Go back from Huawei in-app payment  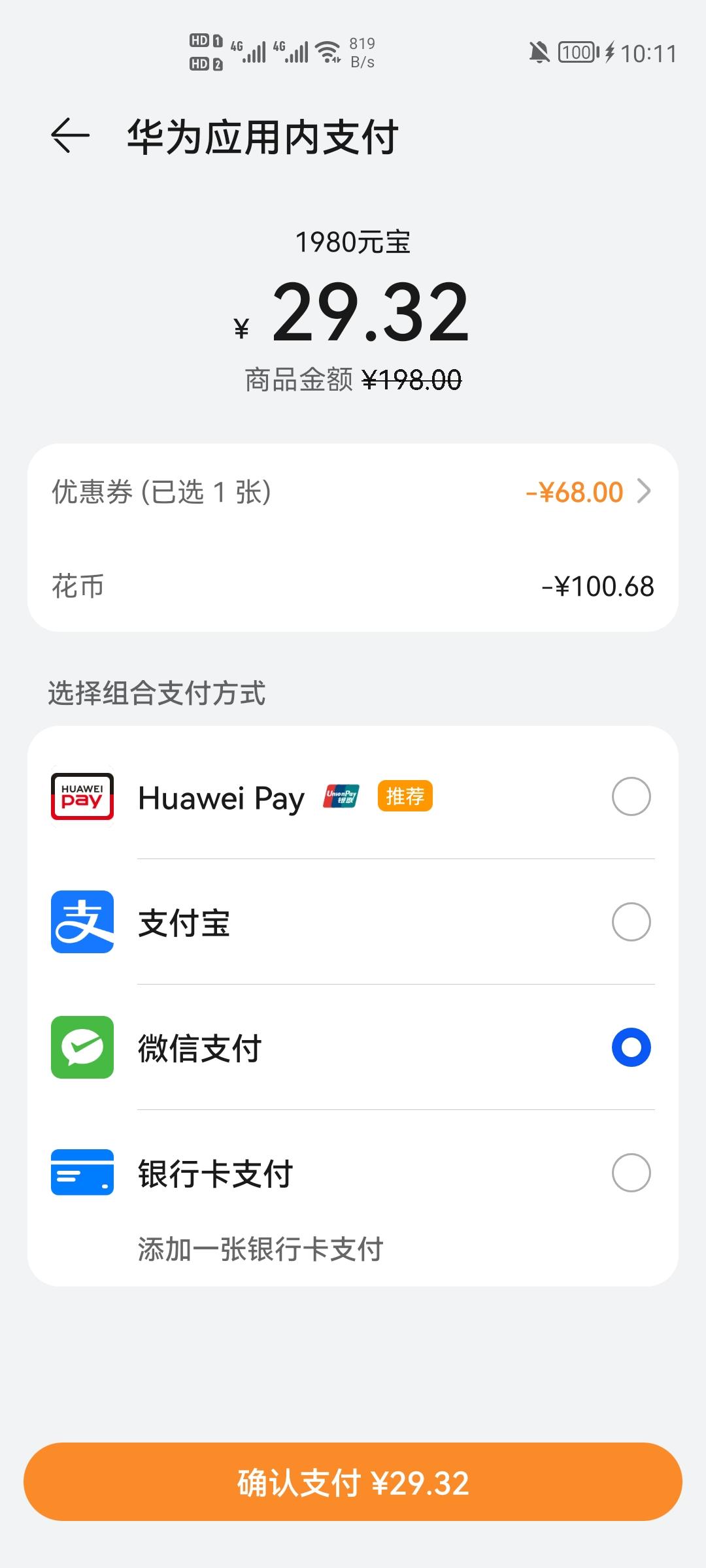pyautogui.click(x=70, y=136)
